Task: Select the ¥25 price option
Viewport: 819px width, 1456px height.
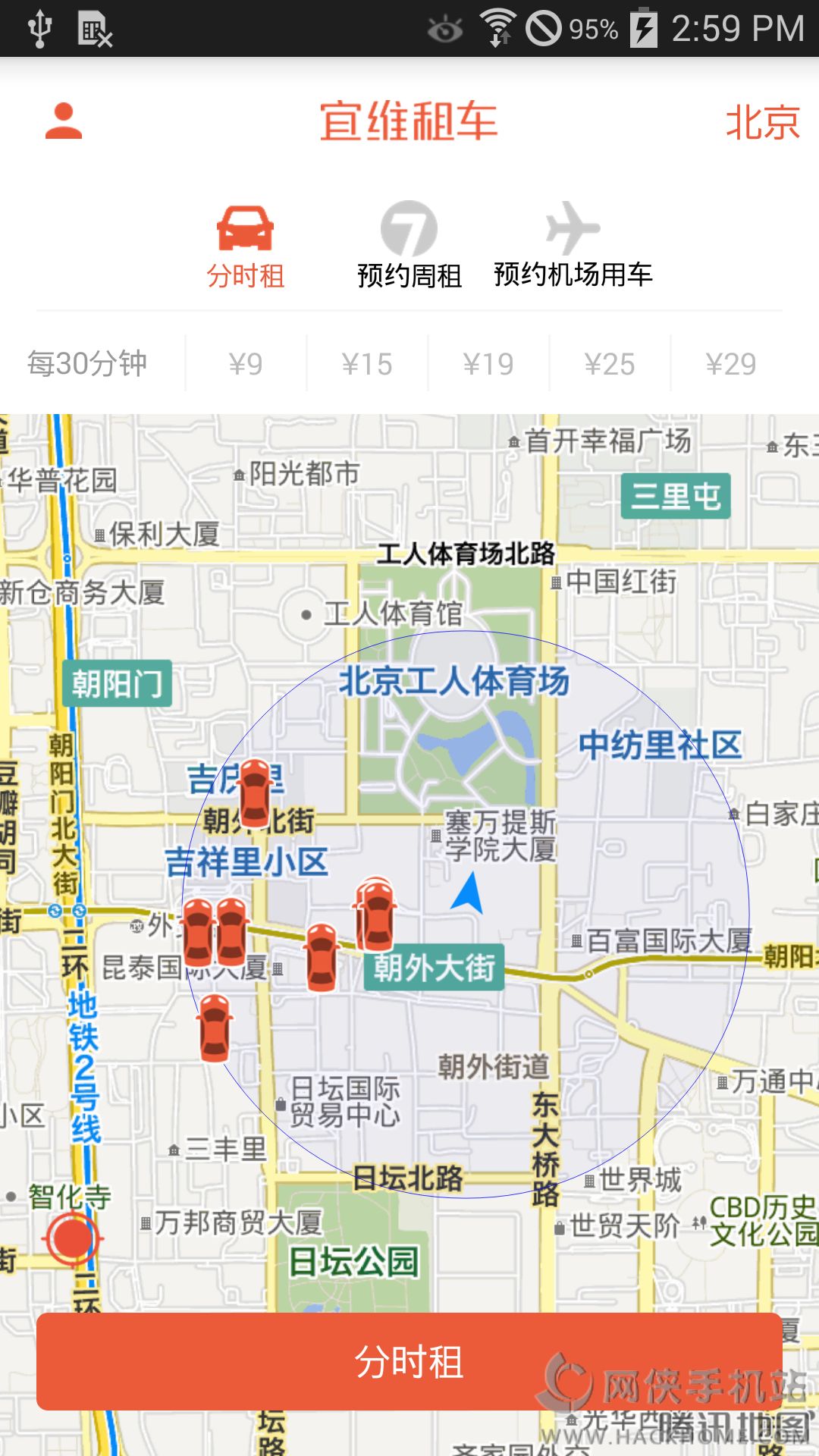Action: (x=610, y=364)
